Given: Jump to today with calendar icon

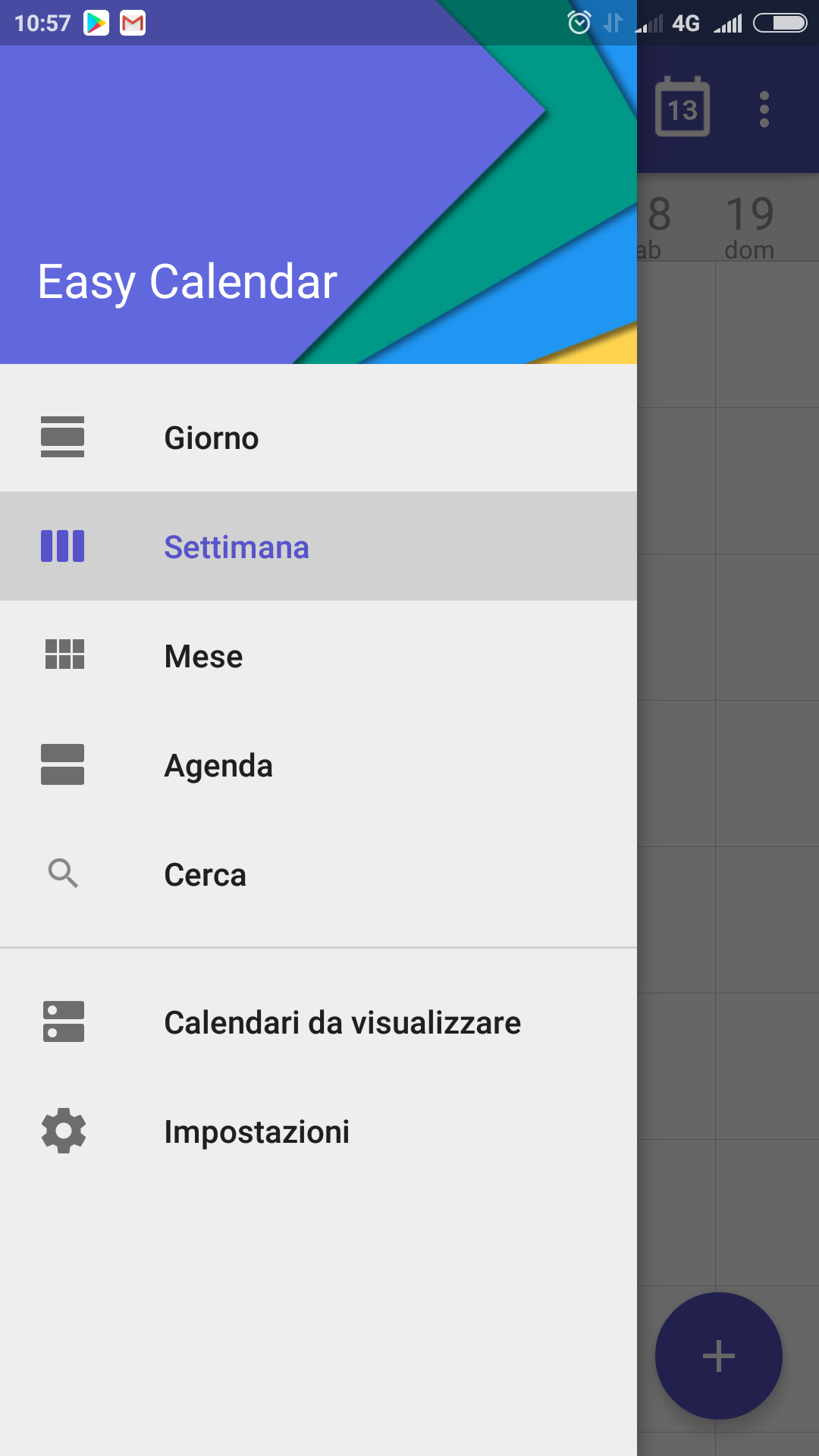Looking at the screenshot, I should [x=682, y=108].
